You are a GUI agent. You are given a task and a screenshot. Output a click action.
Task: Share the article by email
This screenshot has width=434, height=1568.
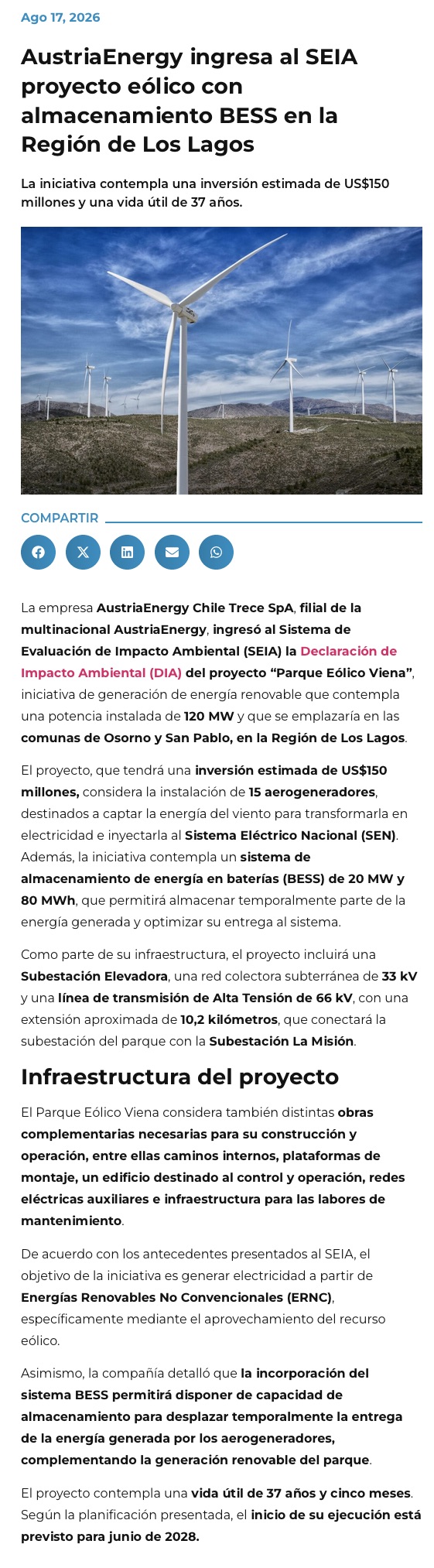point(172,552)
